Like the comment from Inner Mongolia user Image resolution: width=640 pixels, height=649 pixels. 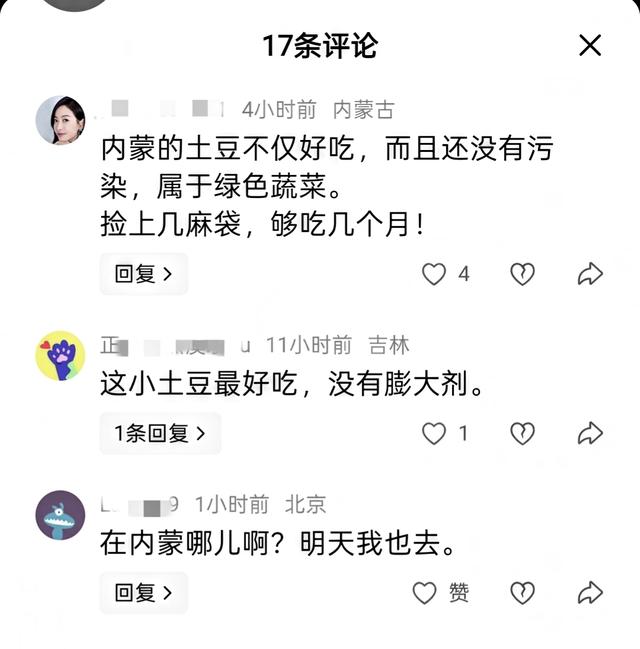click(x=434, y=274)
